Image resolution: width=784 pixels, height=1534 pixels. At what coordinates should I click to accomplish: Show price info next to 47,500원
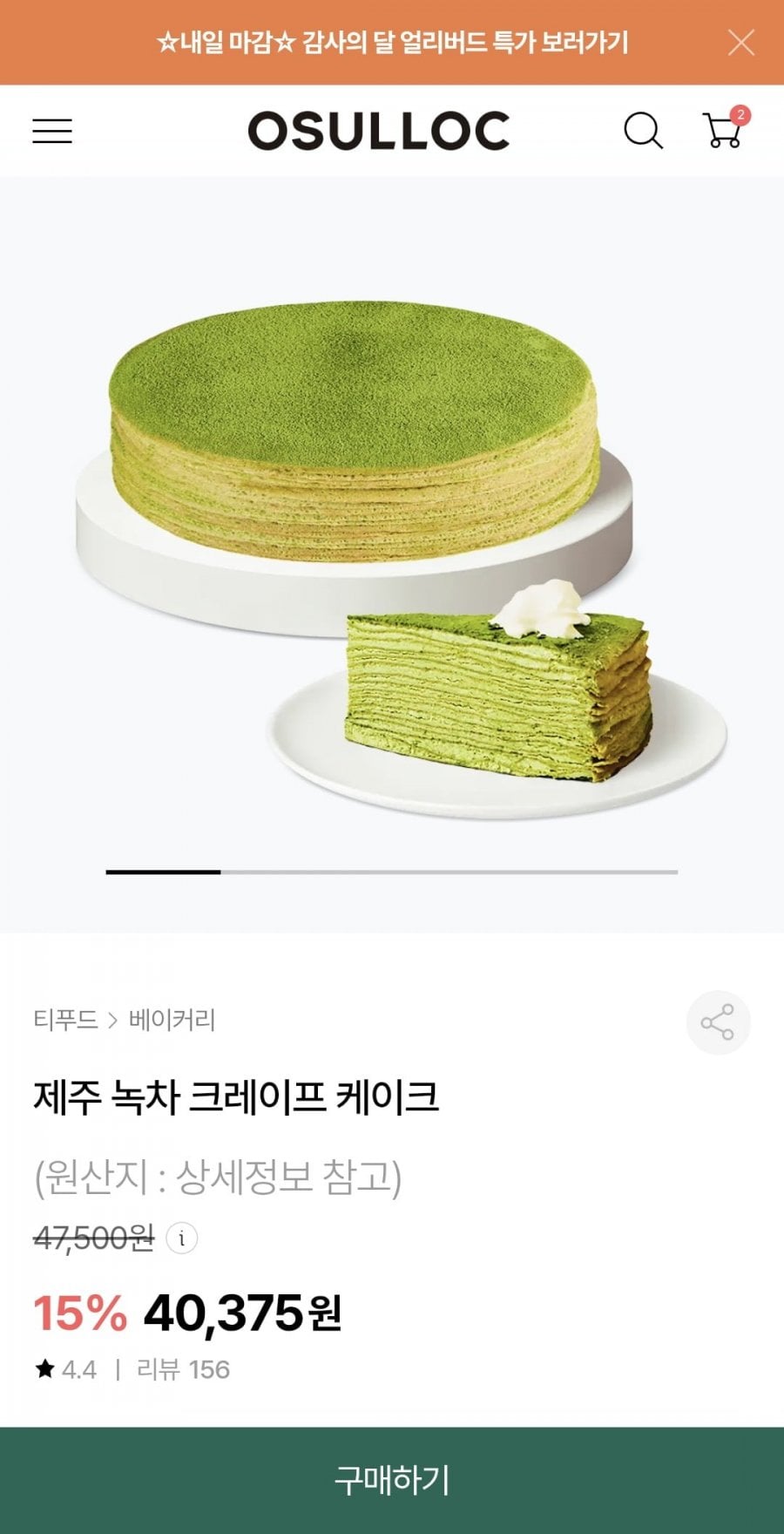[x=181, y=1238]
